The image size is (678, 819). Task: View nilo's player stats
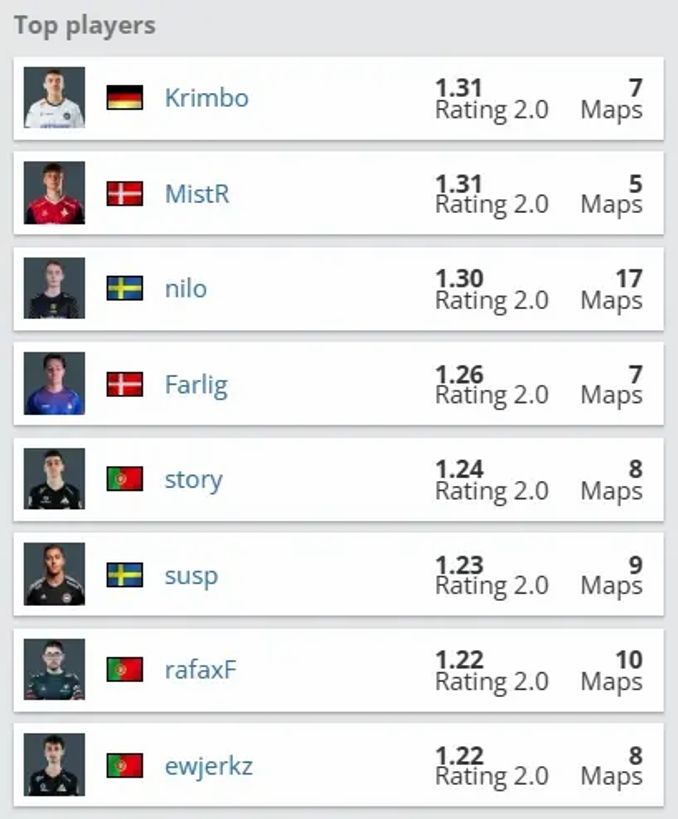pyautogui.click(x=186, y=289)
